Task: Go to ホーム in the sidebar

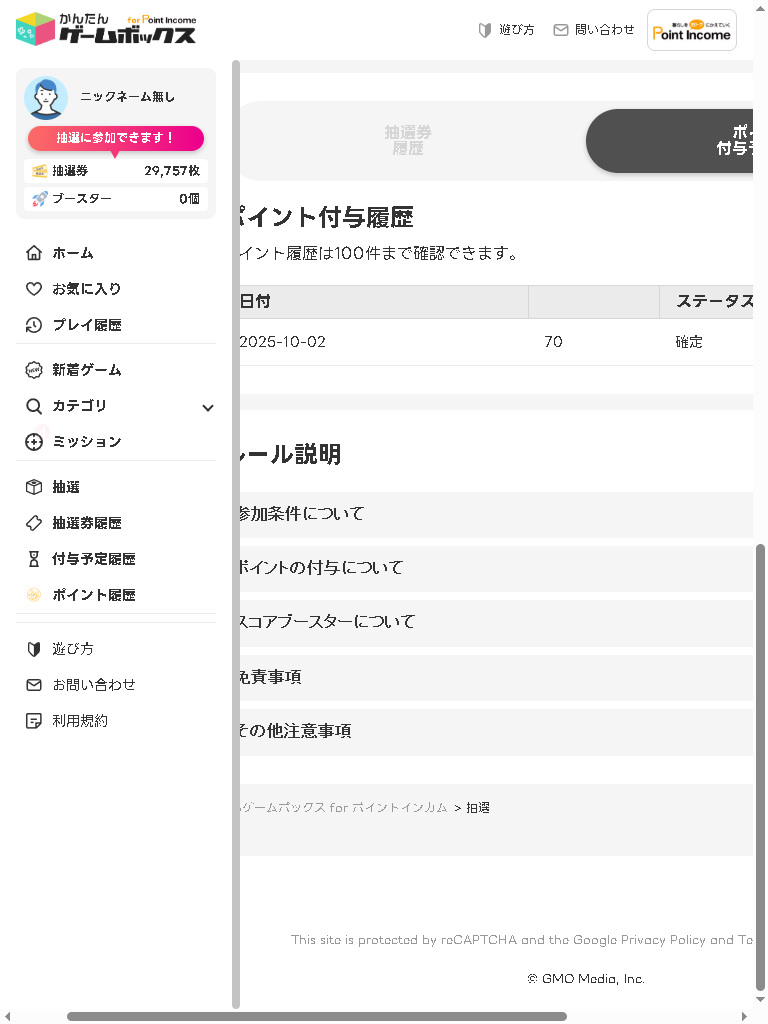Action: pos(72,253)
